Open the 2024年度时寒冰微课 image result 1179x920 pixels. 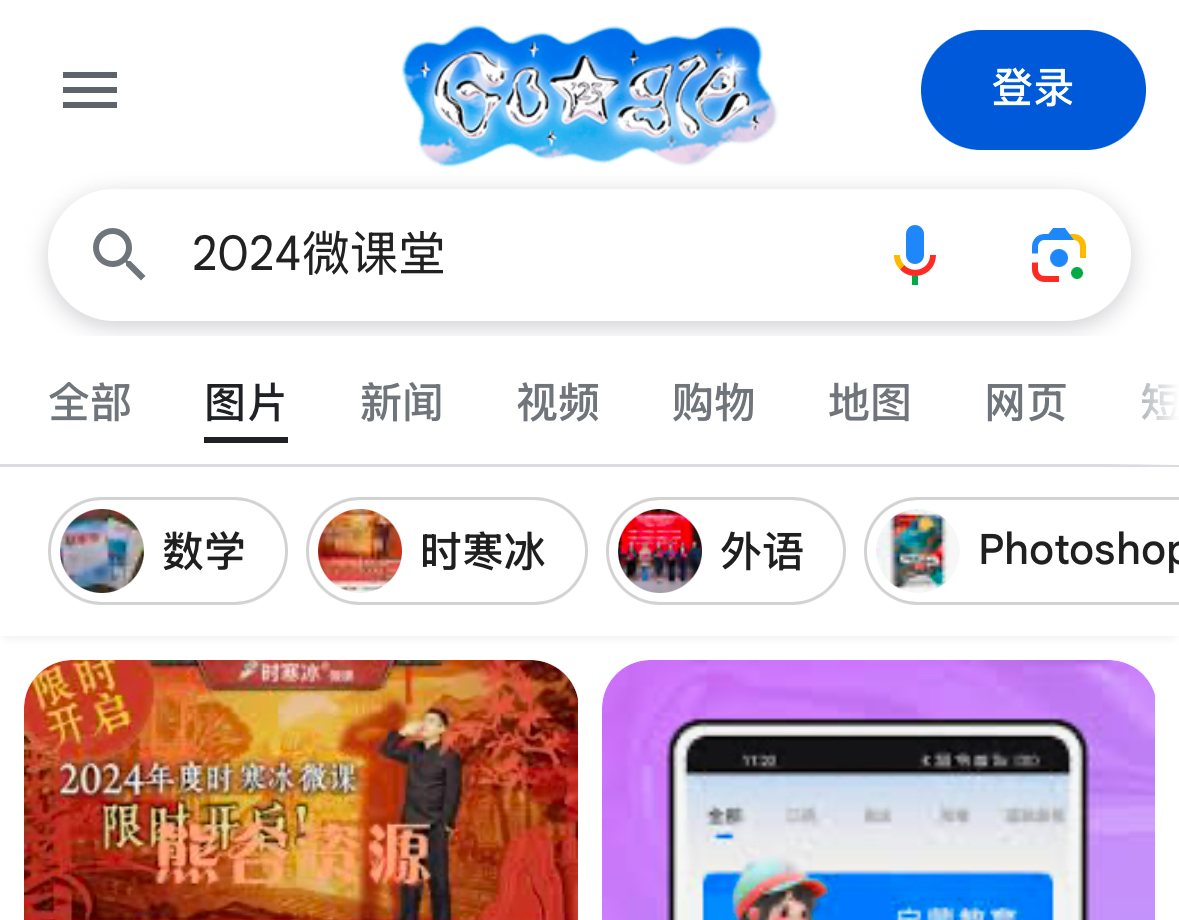301,790
